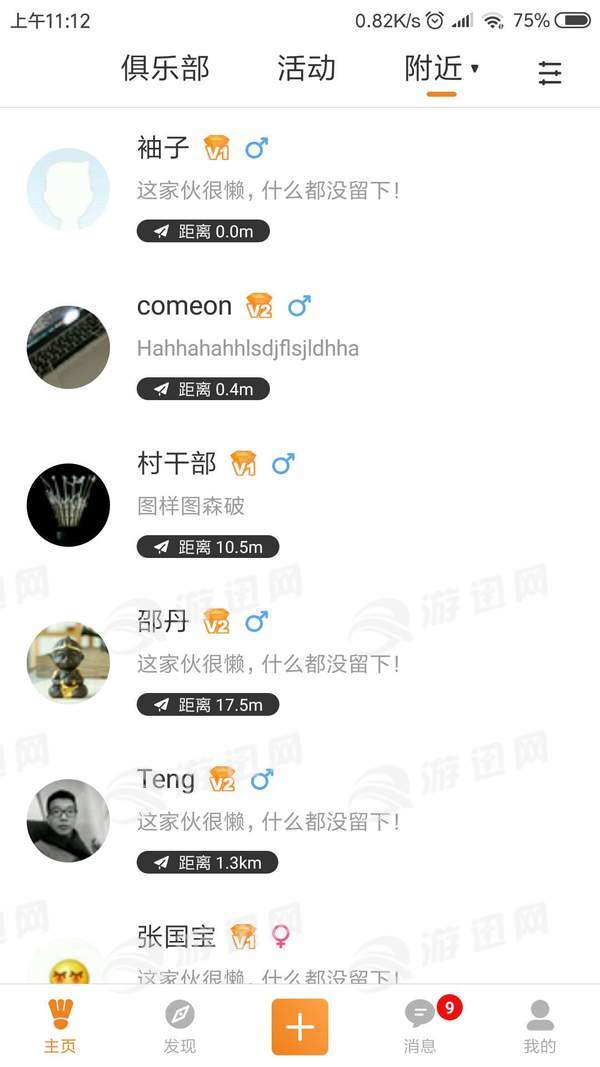Screen dimensions: 600x1067
Task: View Teng's profile
Action: (300, 820)
